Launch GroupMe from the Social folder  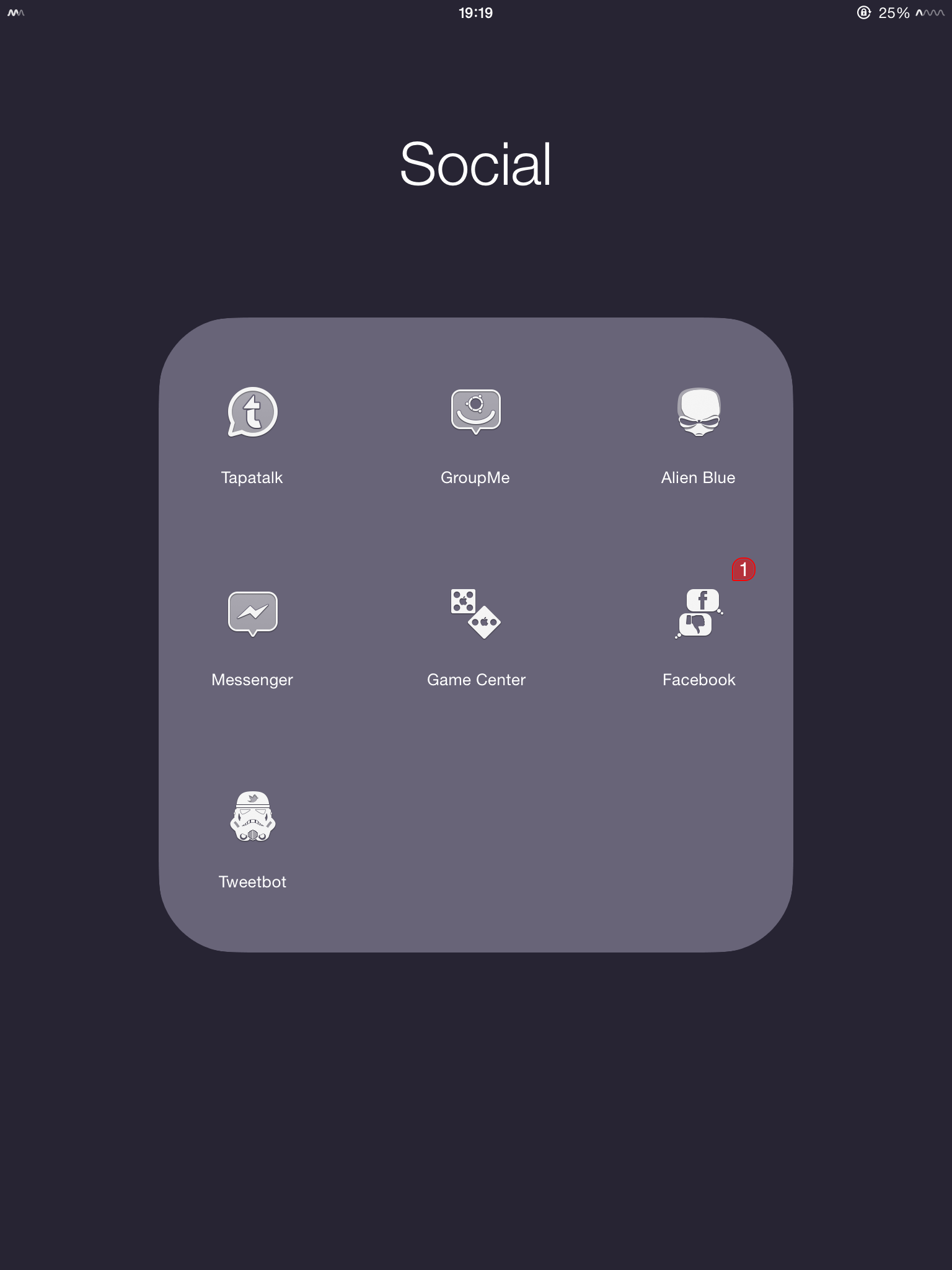[475, 412]
